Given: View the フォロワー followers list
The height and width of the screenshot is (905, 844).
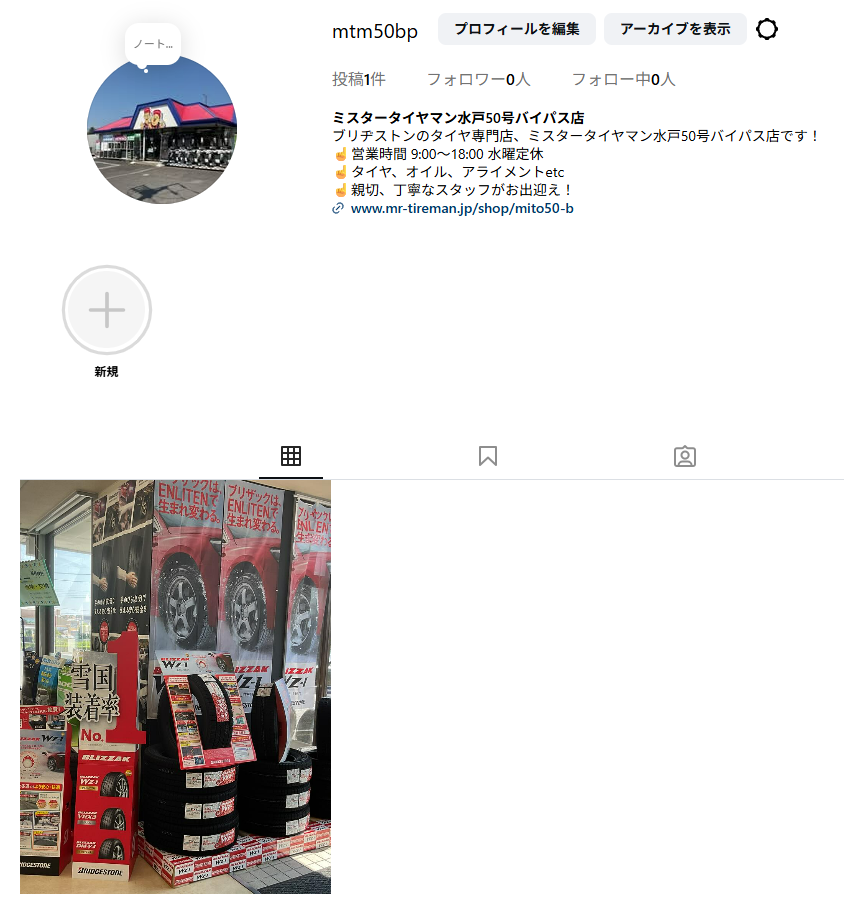Looking at the screenshot, I should [478, 79].
